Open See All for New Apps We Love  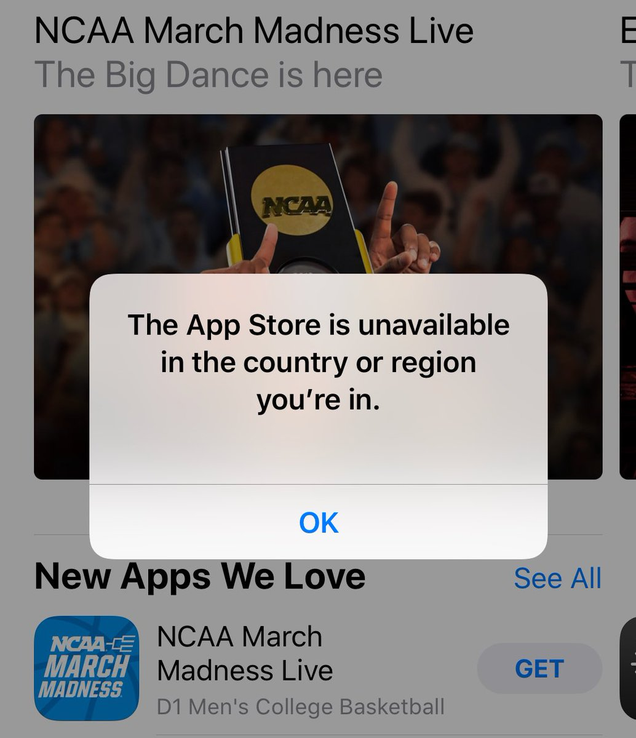pos(557,578)
